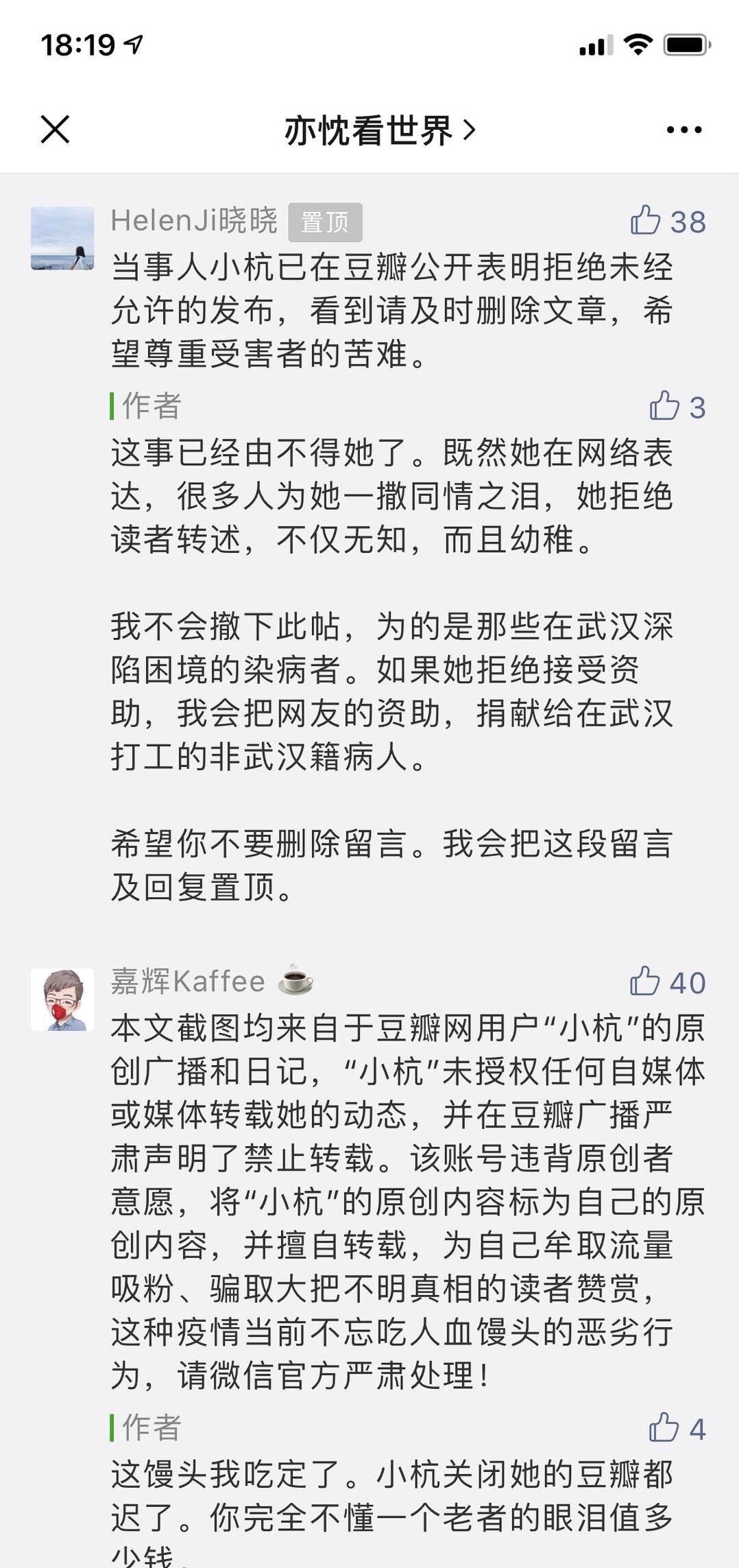739x1568 pixels.
Task: Like HelenJi晓晓's pinned comment
Action: click(646, 221)
